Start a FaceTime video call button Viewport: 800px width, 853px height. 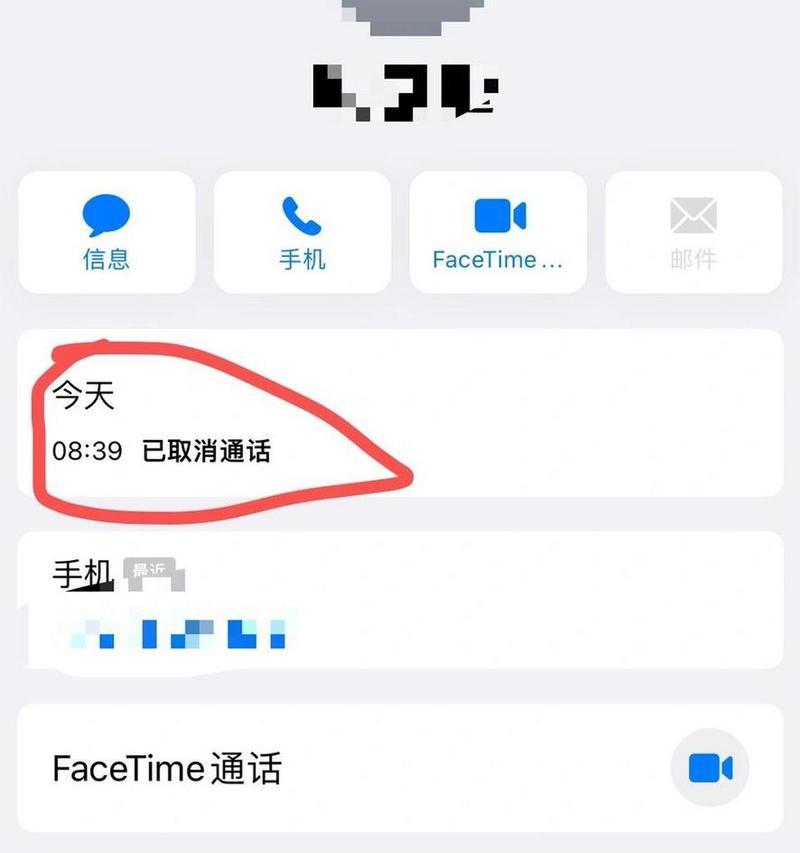[x=498, y=232]
